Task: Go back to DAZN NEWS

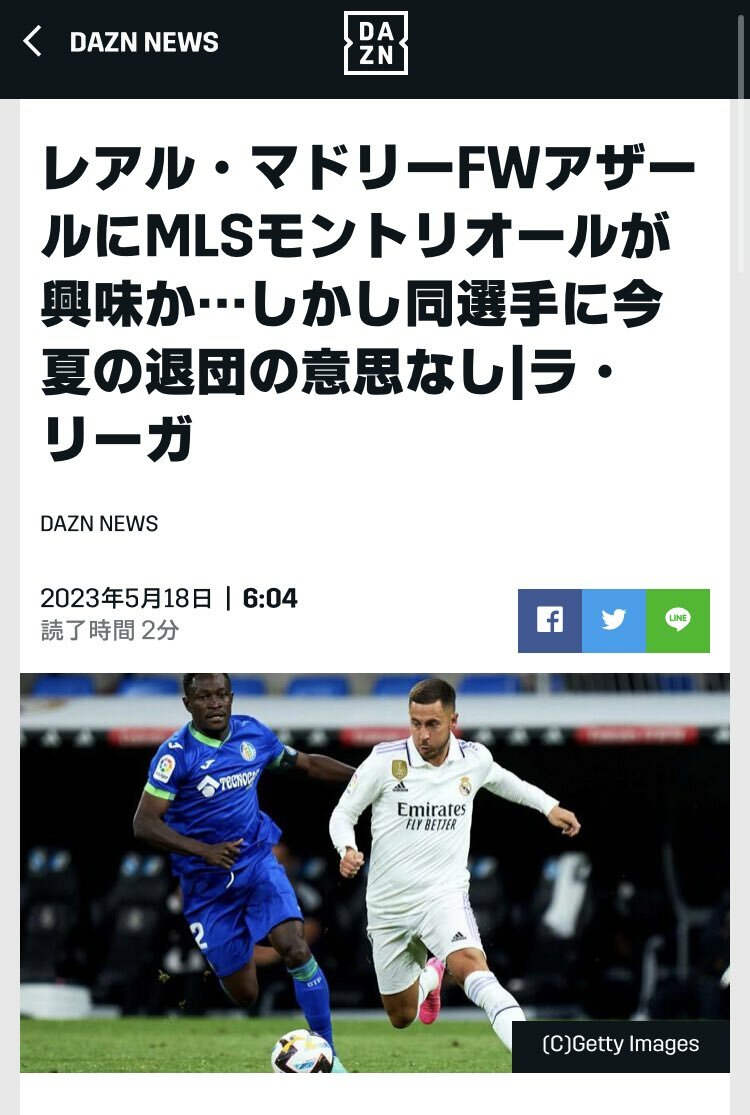Action: [x=33, y=42]
